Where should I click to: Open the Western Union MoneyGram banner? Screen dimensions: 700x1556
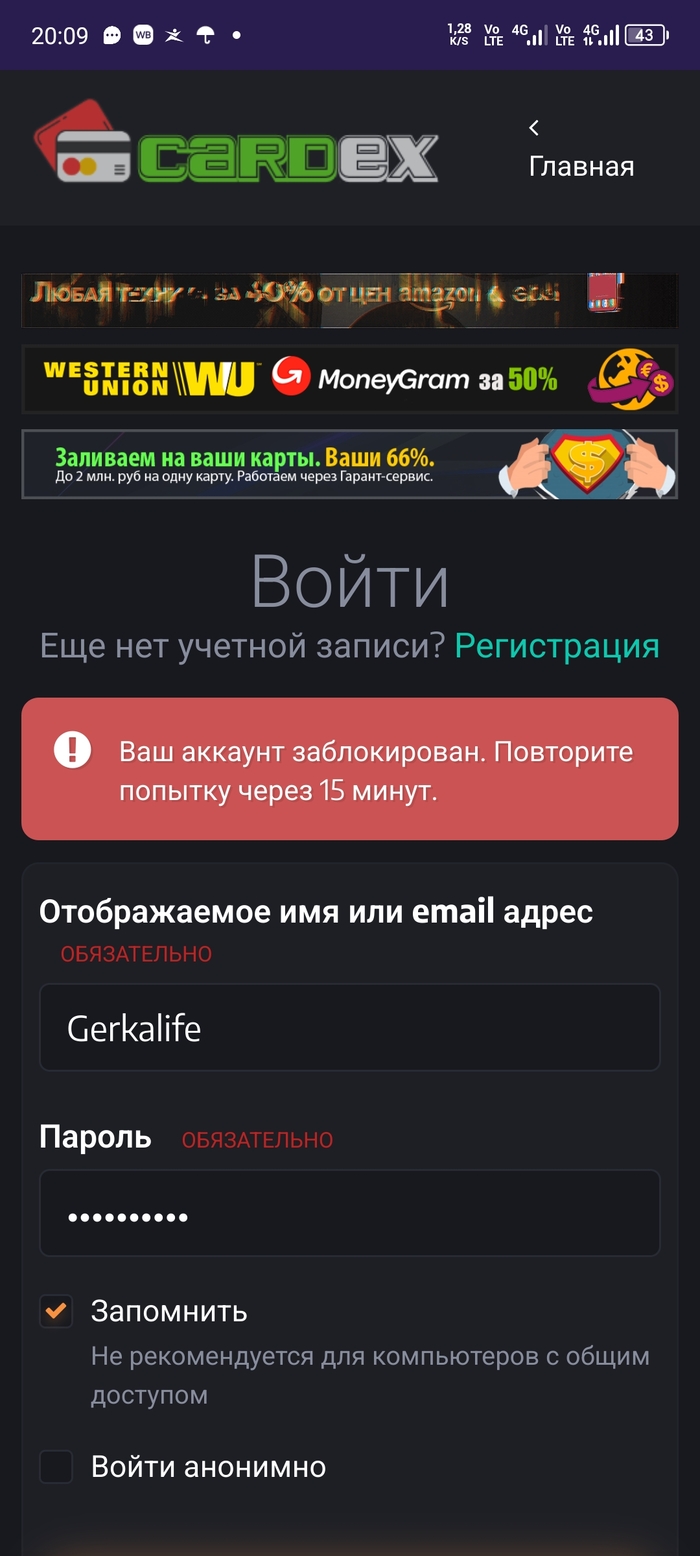pos(349,379)
